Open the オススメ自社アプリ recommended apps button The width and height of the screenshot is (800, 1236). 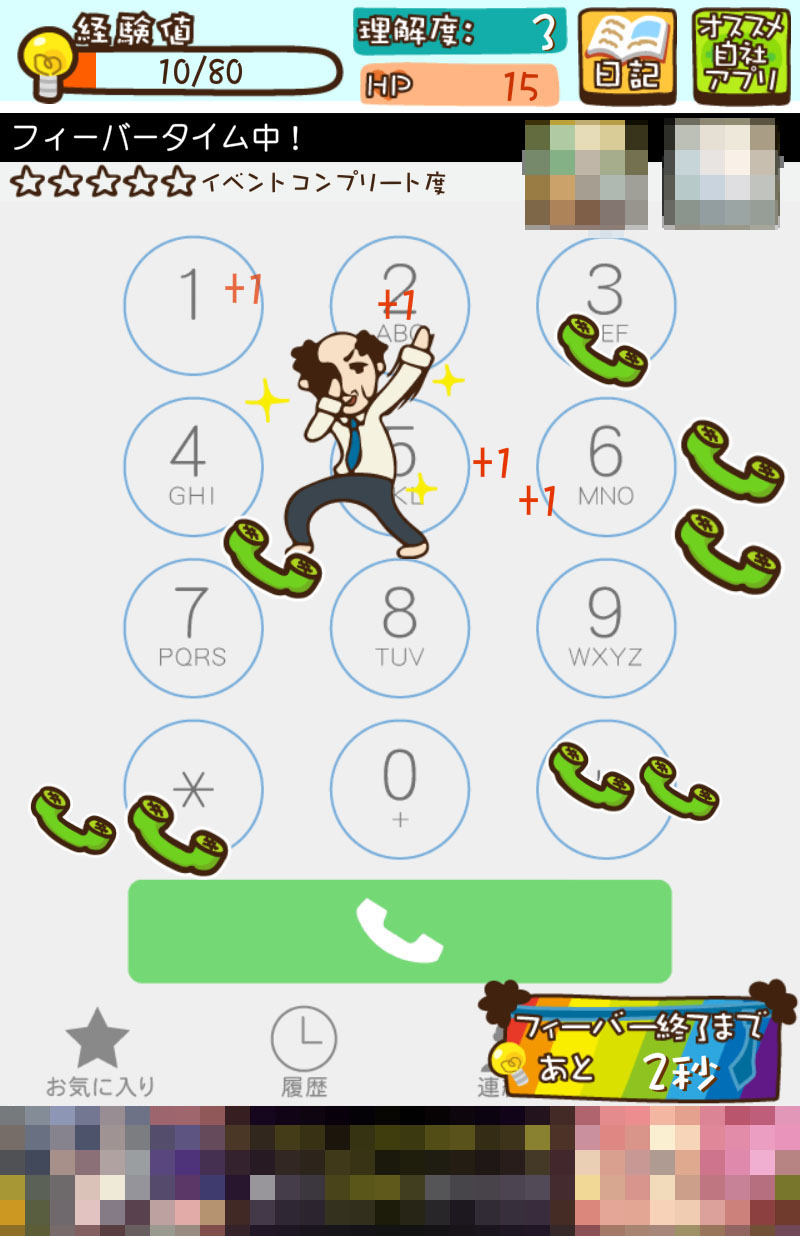(x=741, y=55)
